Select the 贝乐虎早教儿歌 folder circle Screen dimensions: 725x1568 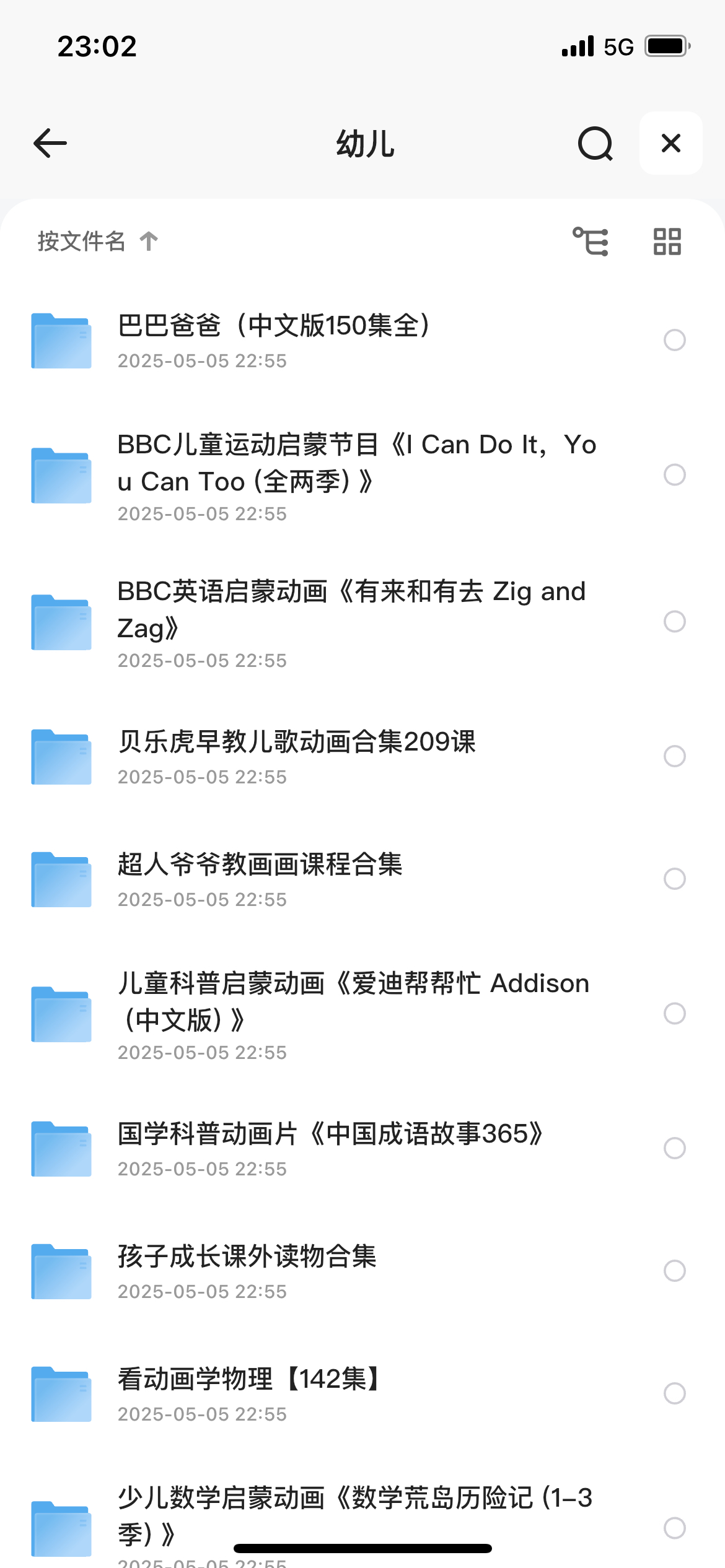click(x=674, y=756)
